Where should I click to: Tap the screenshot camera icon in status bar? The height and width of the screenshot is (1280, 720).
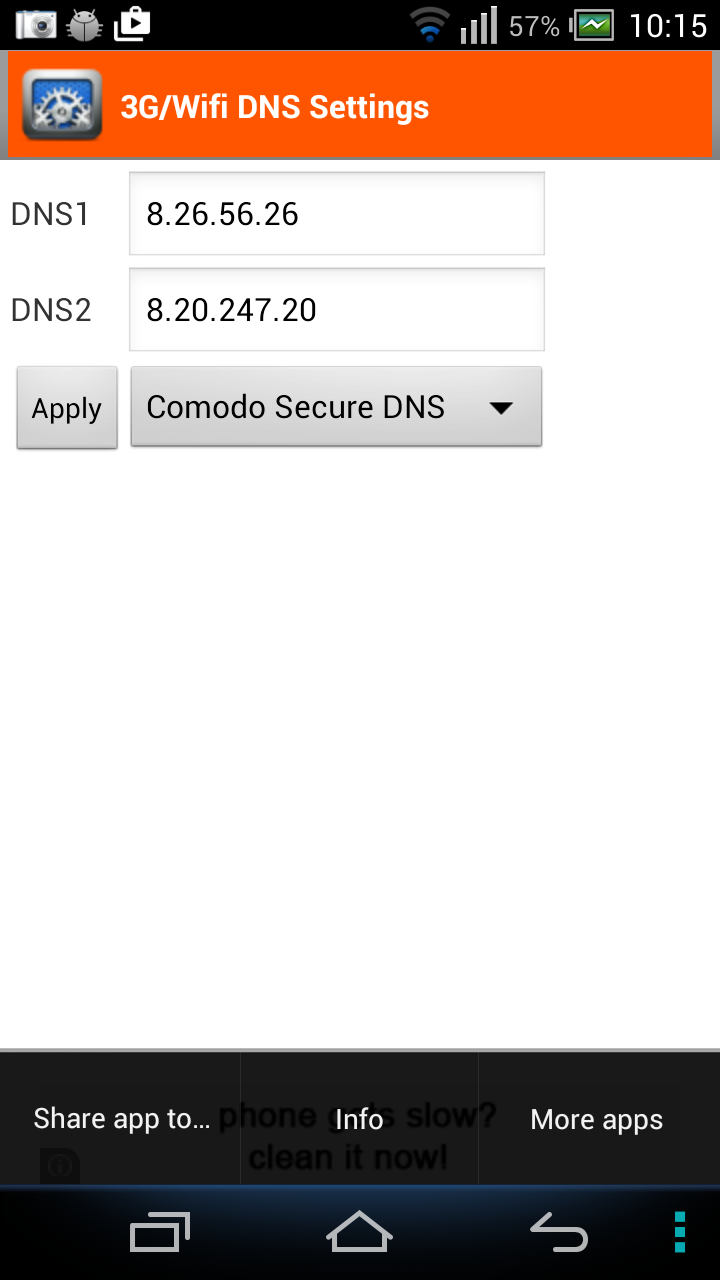(x=36, y=25)
